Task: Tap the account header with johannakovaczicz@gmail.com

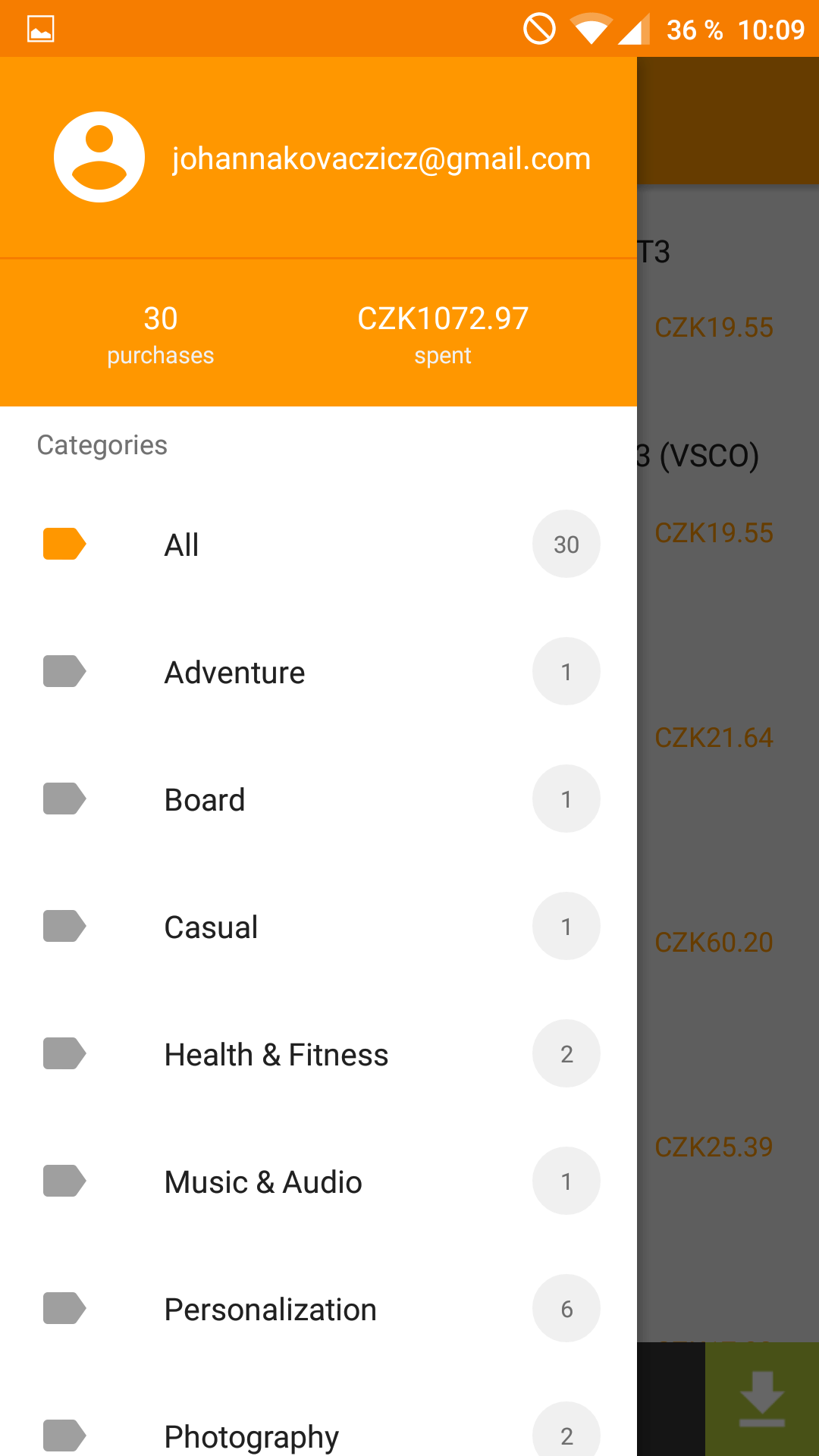Action: 318,158
